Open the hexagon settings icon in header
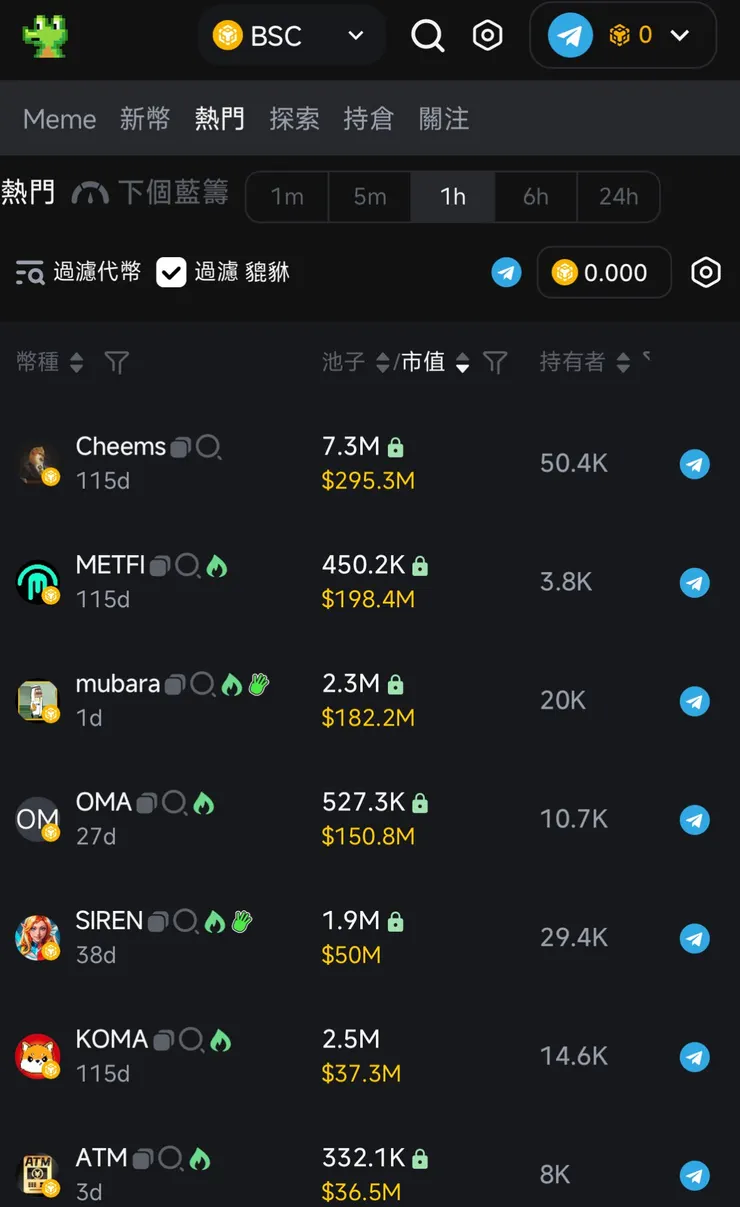The width and height of the screenshot is (740, 1207). pos(487,37)
